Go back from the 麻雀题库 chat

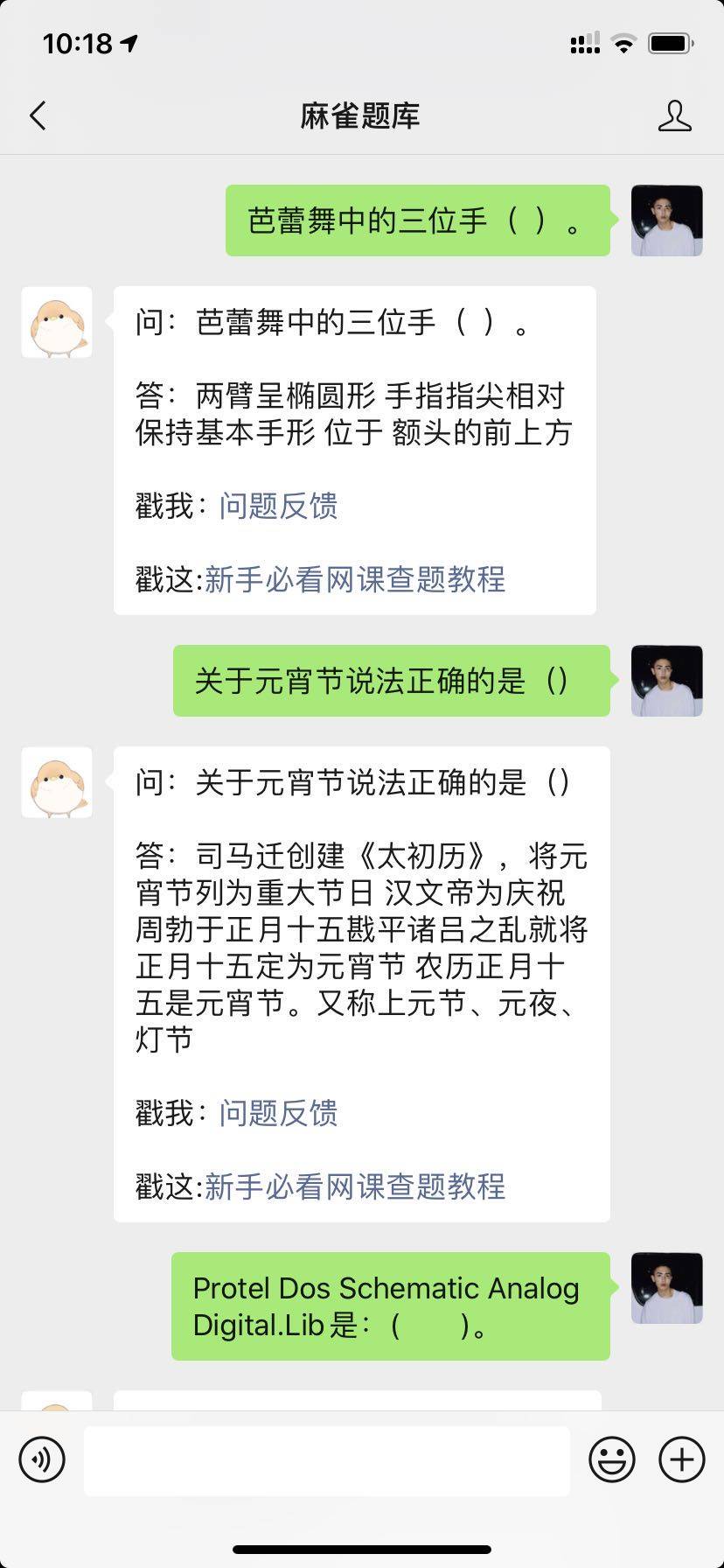point(38,115)
